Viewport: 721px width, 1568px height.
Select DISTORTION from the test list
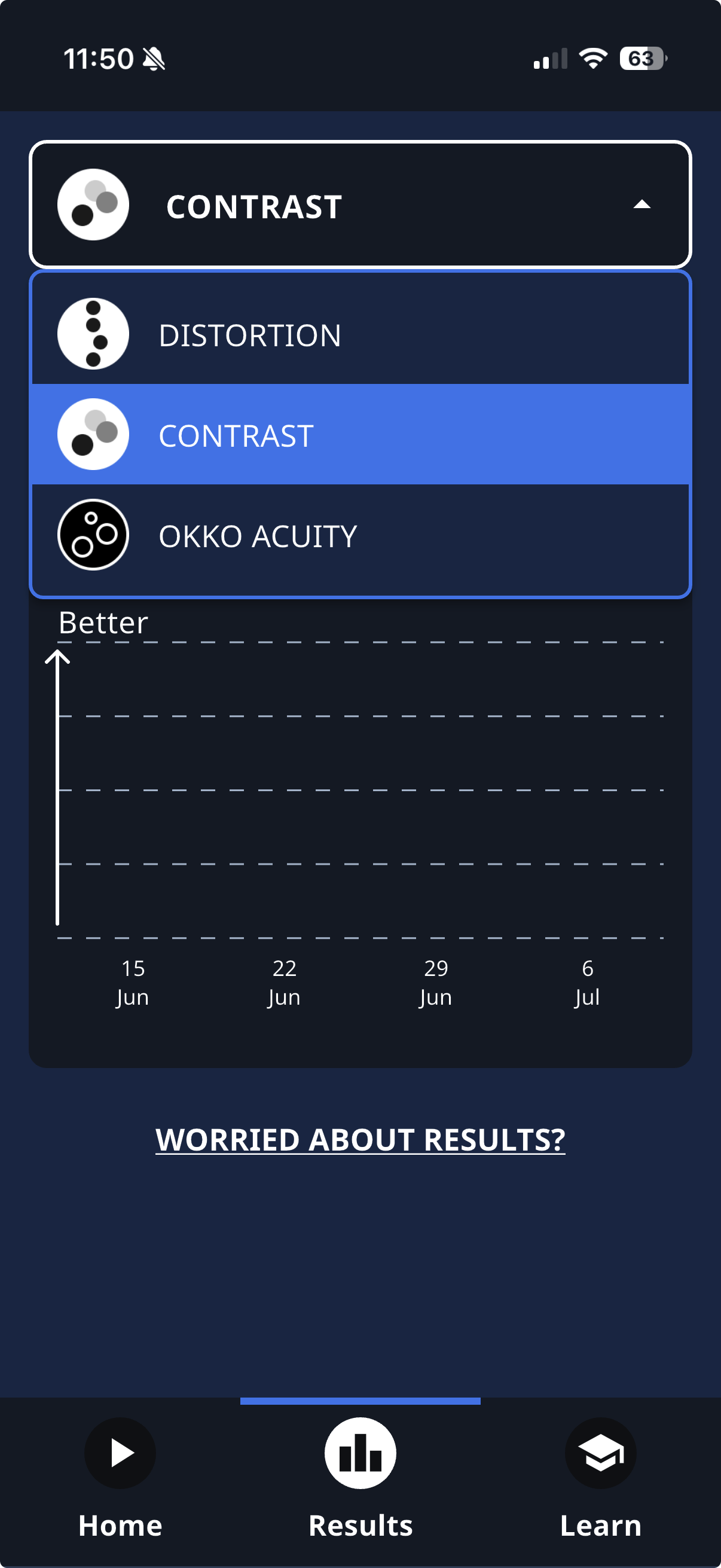(360, 334)
